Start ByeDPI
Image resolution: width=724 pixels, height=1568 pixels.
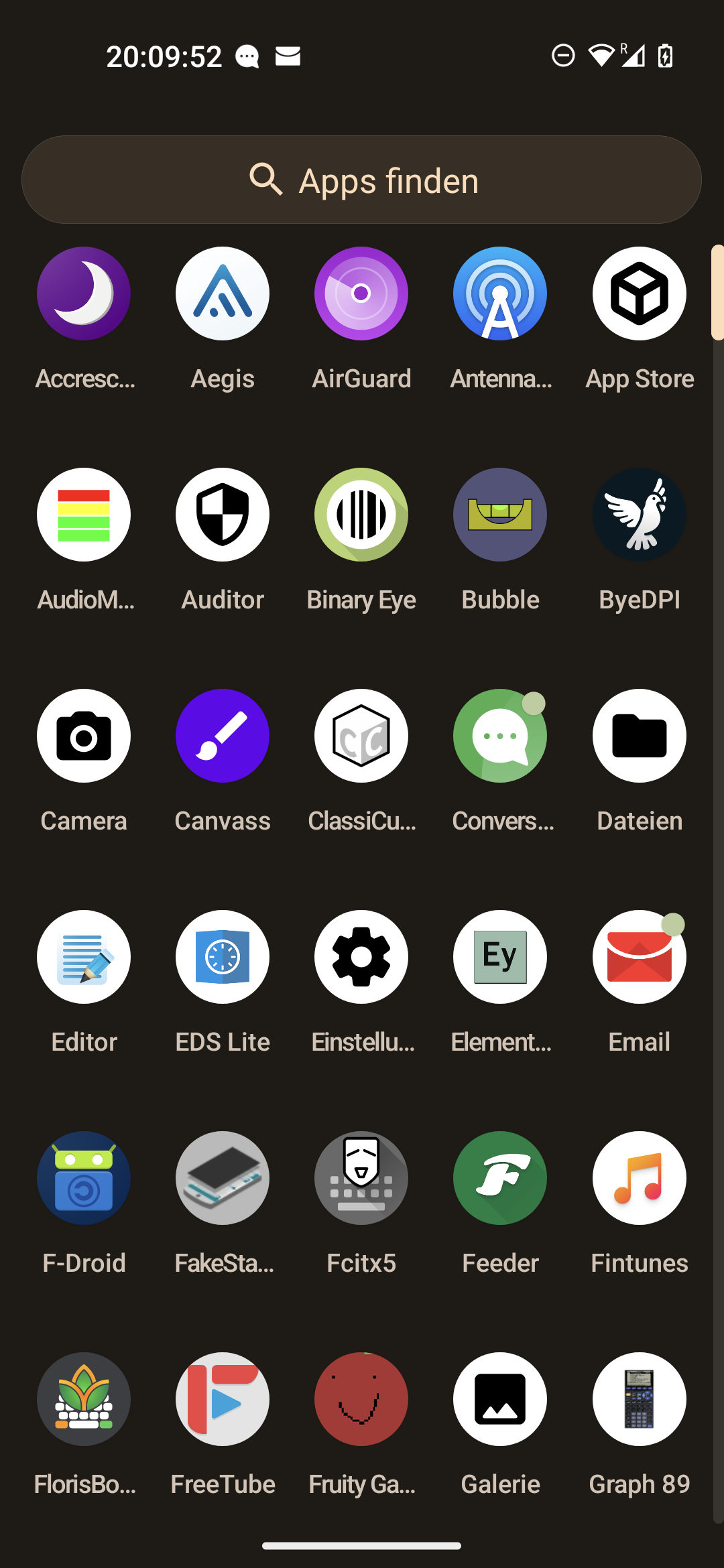tap(639, 515)
